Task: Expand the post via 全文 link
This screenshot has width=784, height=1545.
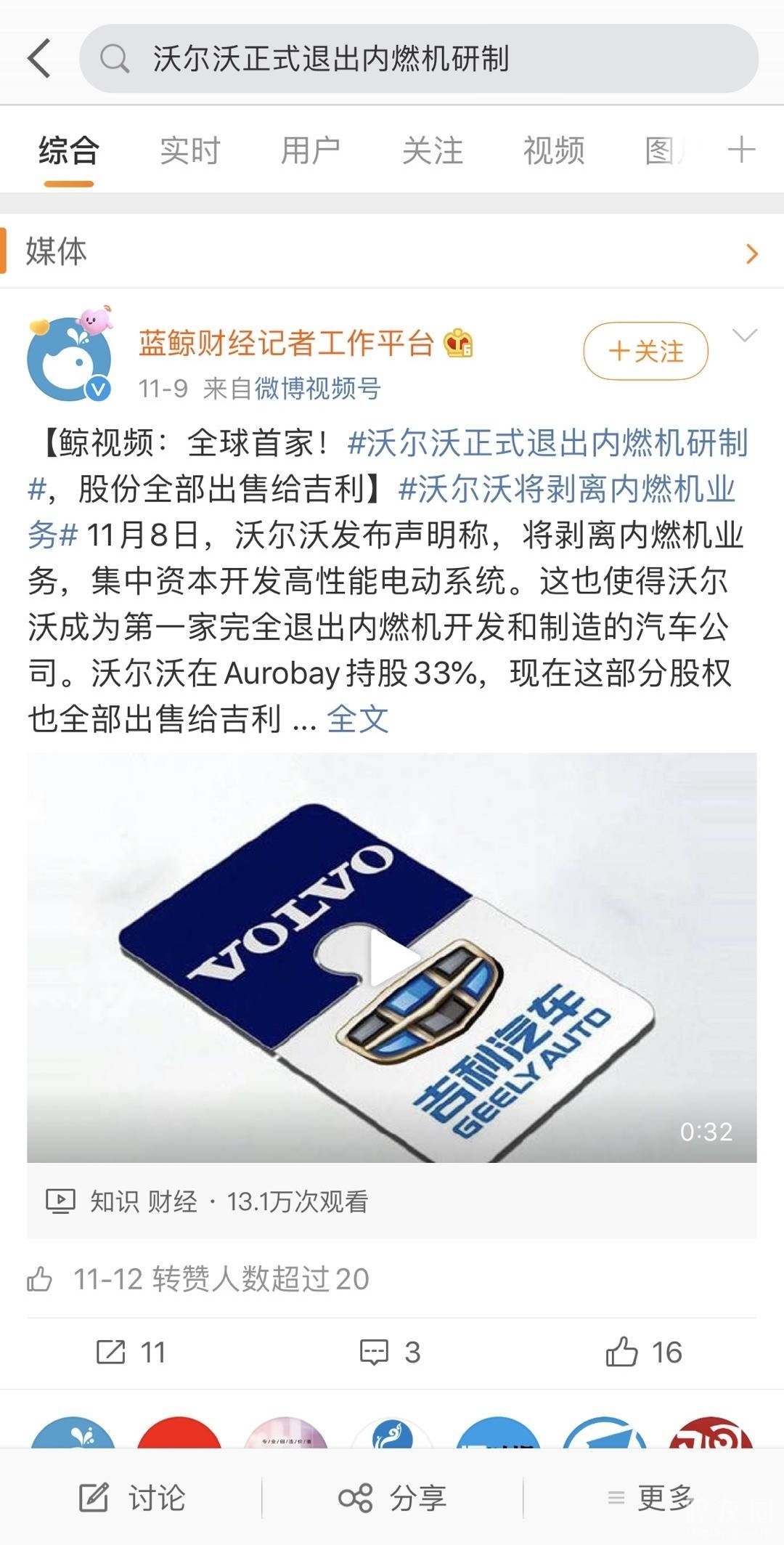Action: [x=357, y=720]
